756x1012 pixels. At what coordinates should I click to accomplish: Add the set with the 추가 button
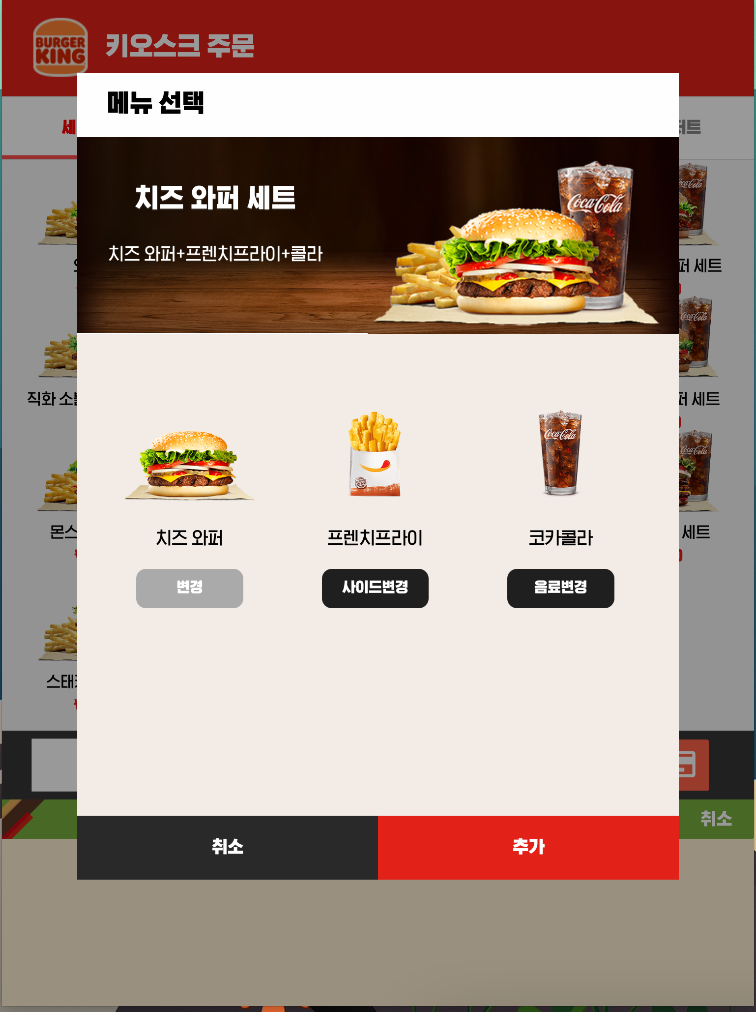pos(528,847)
